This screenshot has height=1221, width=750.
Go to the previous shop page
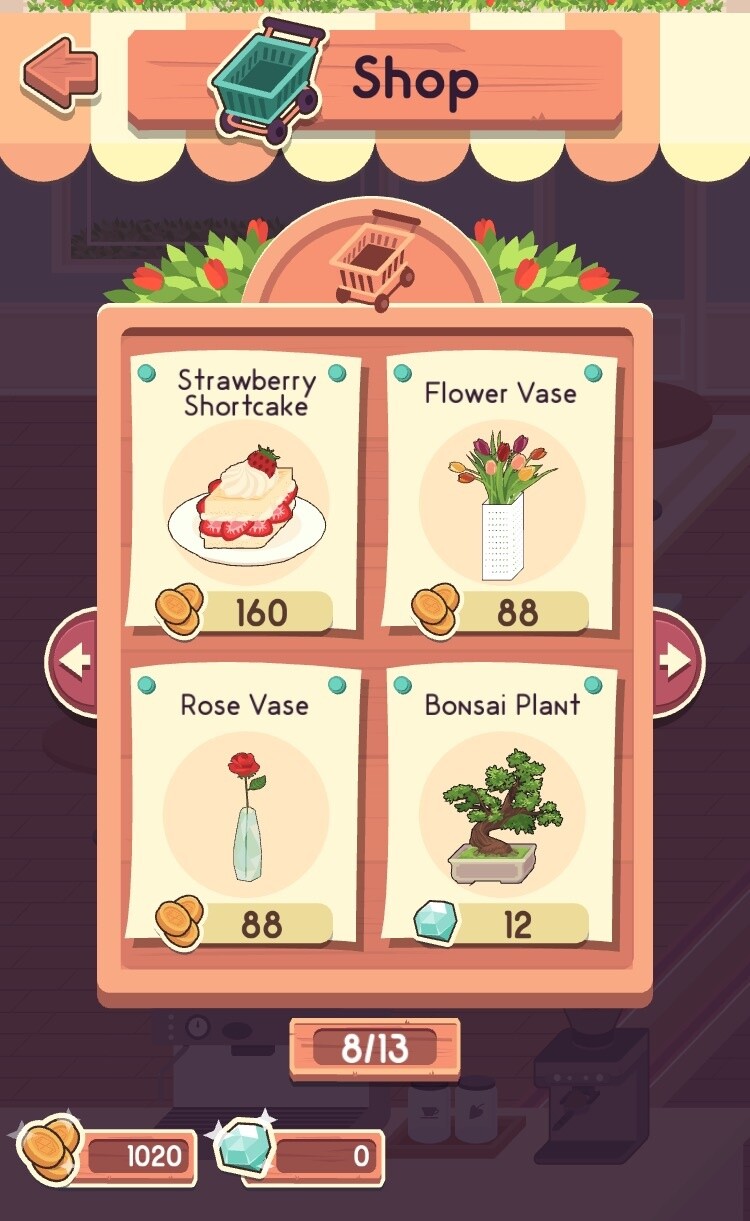pos(74,660)
